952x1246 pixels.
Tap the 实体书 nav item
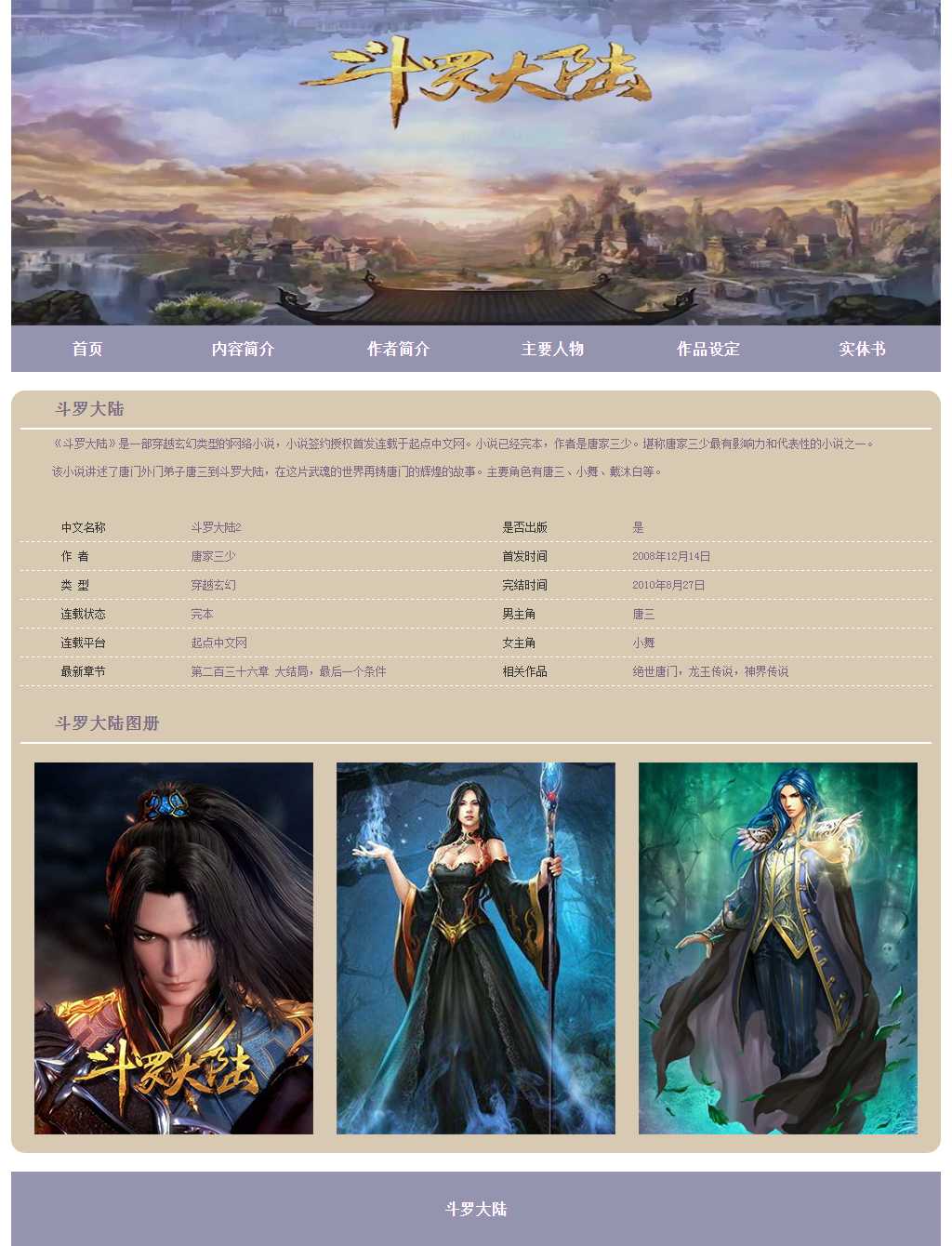[862, 349]
